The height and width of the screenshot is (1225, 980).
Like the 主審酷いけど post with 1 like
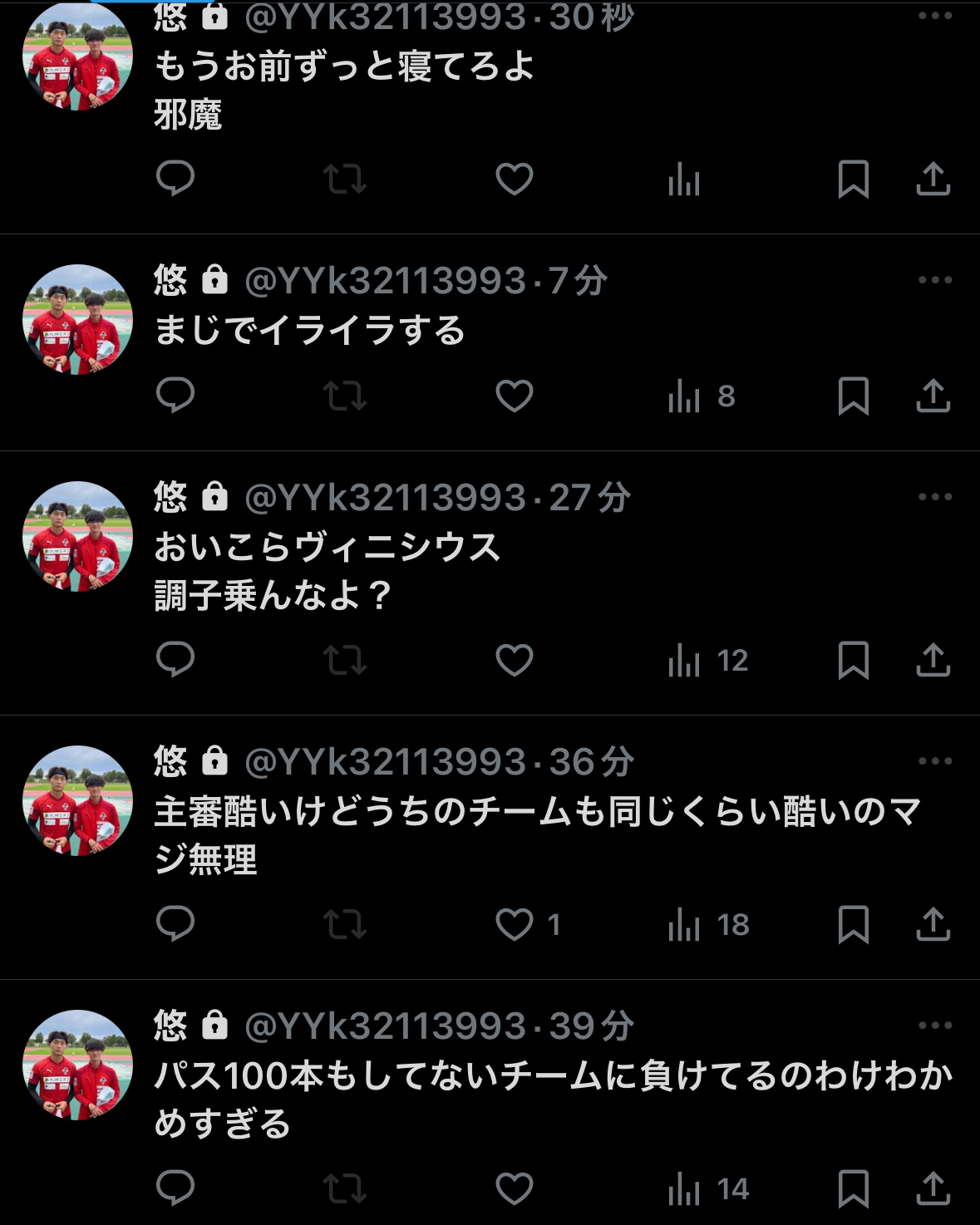coord(514,924)
